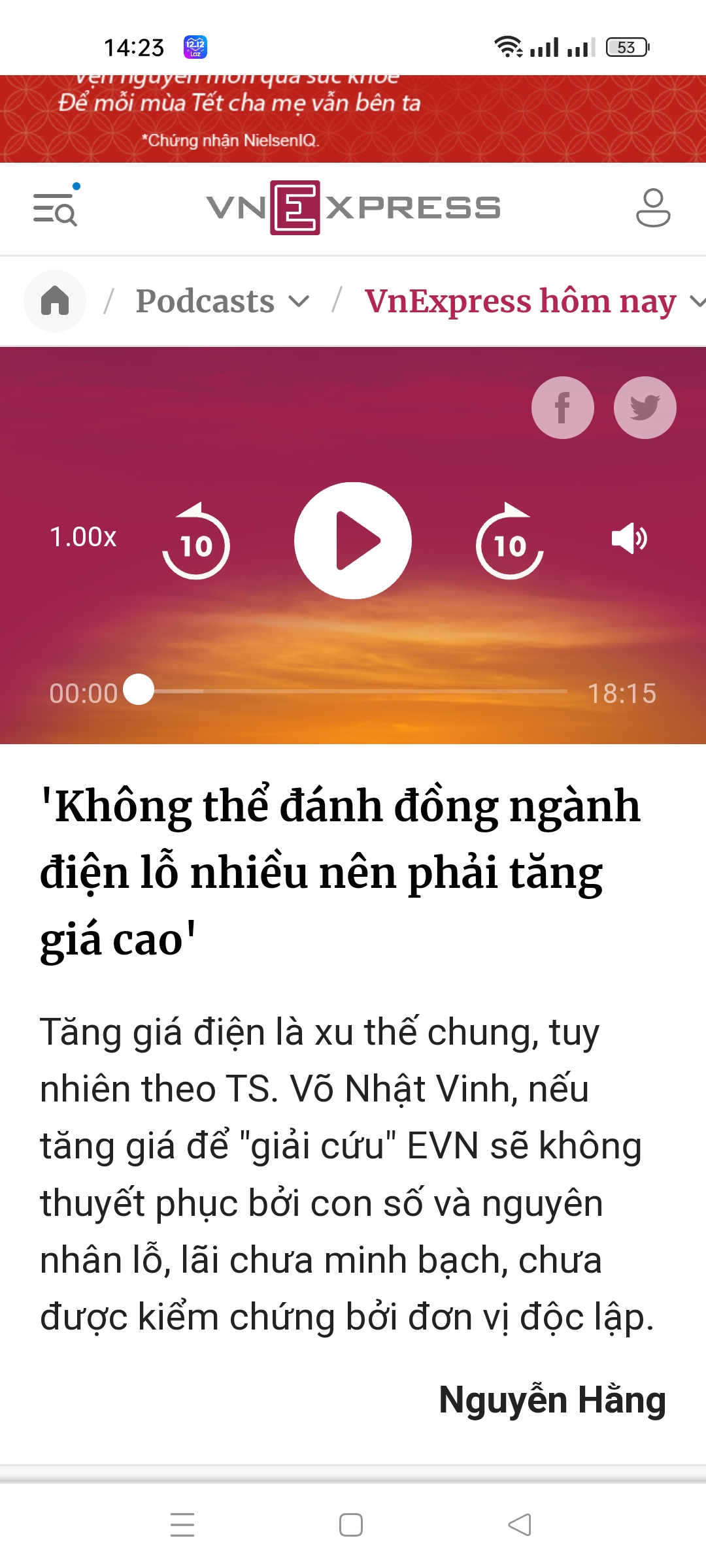Mute the podcast volume

tap(628, 538)
